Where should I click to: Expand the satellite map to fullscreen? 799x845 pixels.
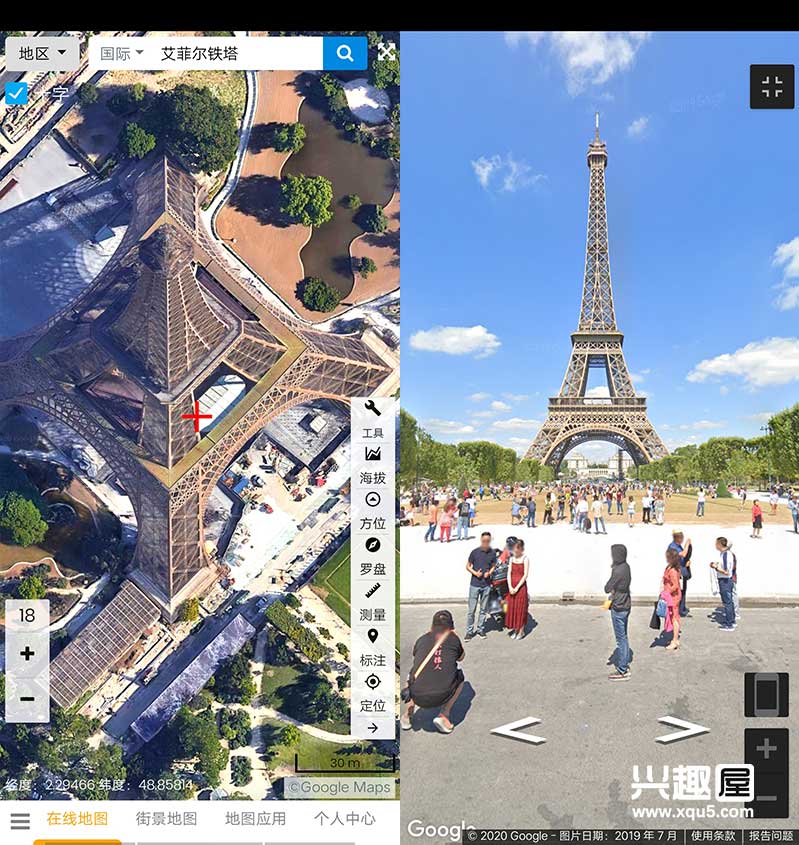point(386,51)
